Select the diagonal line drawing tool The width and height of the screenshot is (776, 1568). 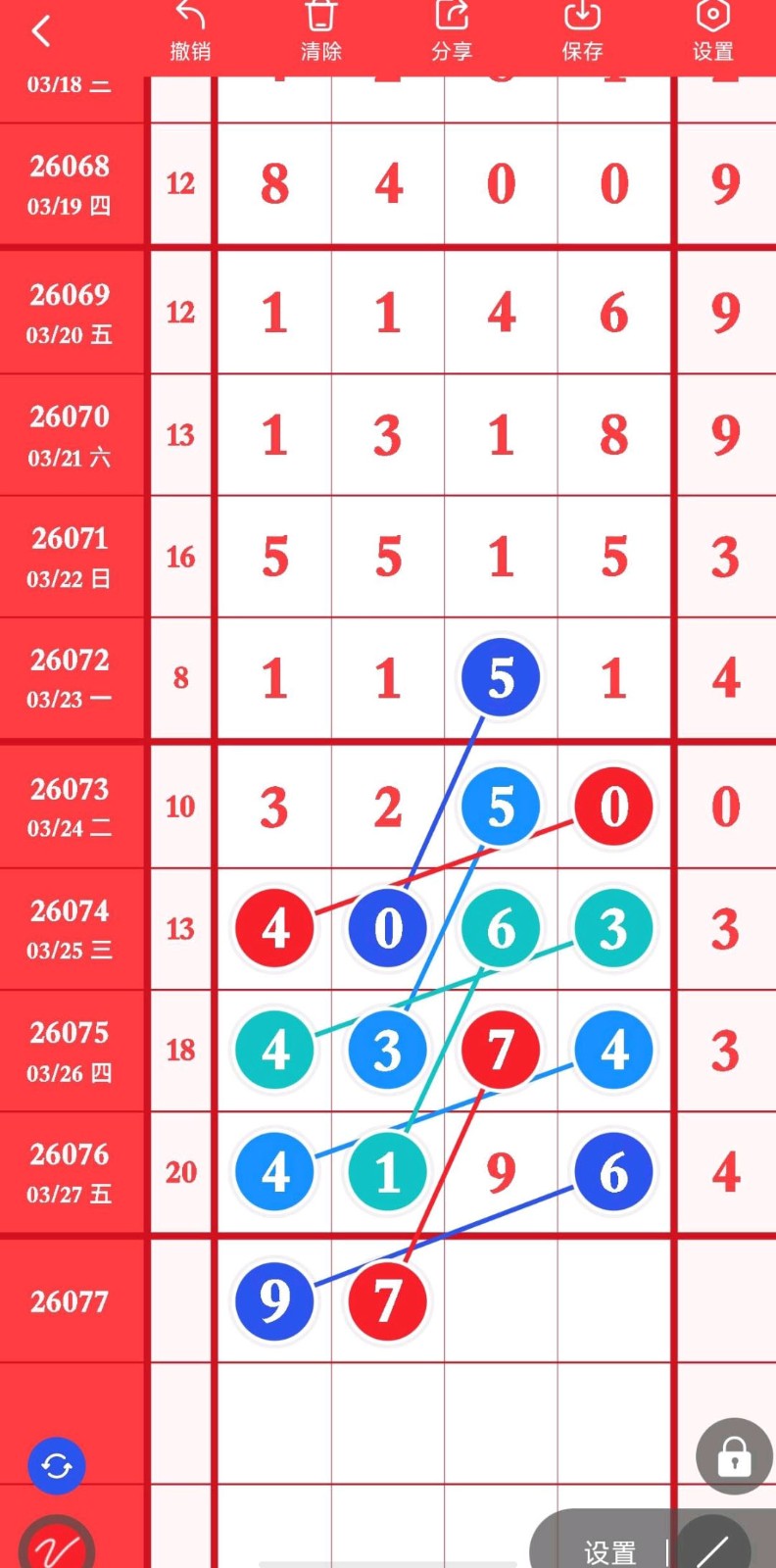click(x=713, y=1548)
